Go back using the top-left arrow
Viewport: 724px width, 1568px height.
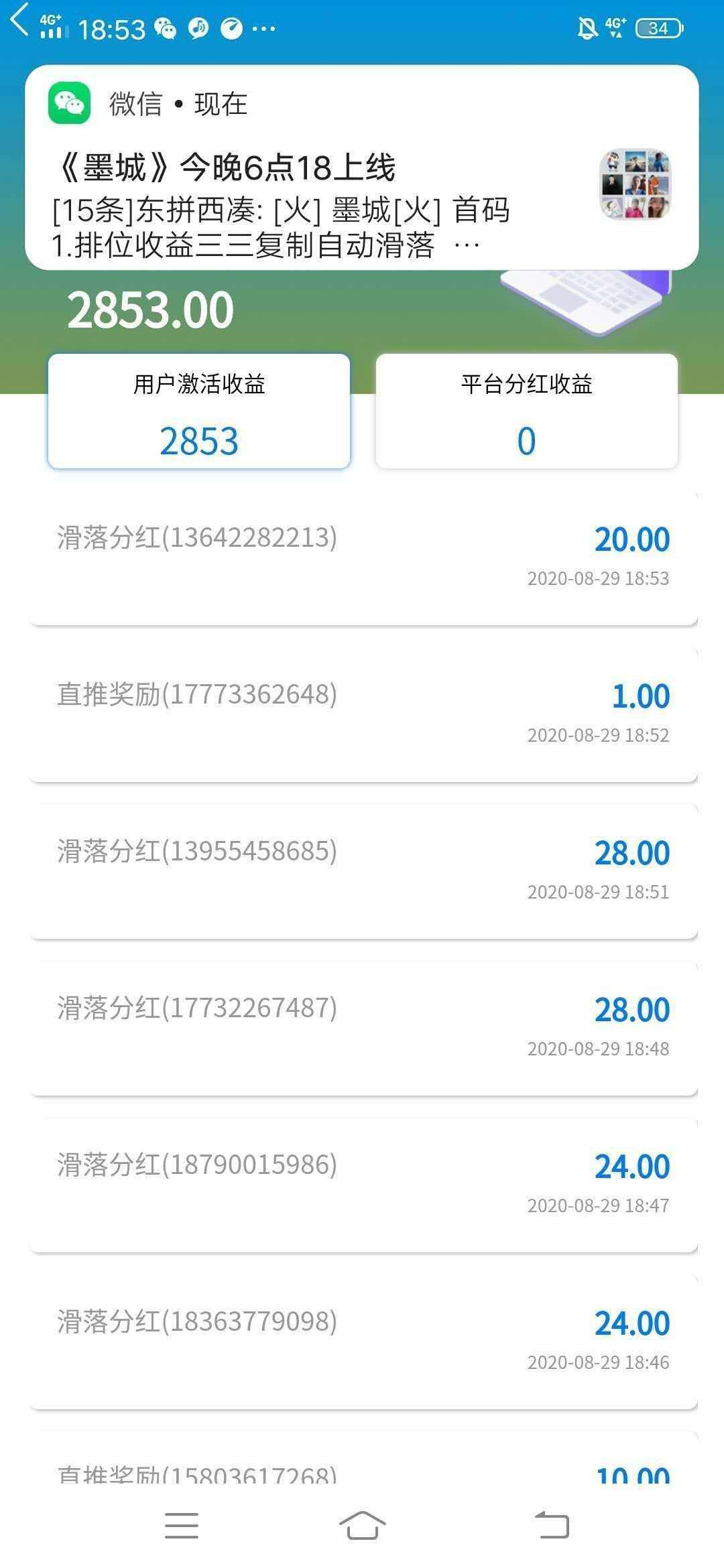pyautogui.click(x=20, y=20)
